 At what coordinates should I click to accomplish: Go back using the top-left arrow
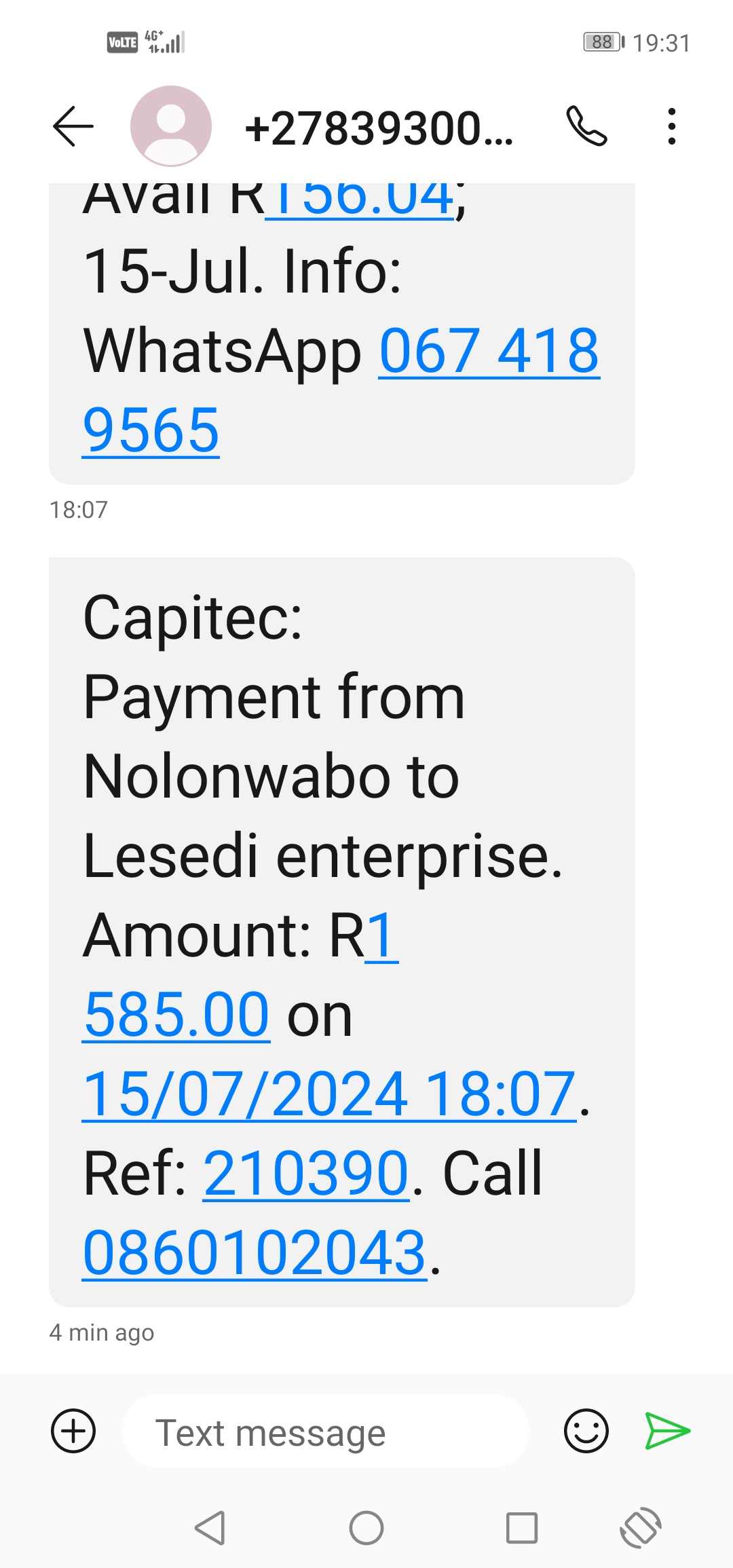click(x=73, y=126)
